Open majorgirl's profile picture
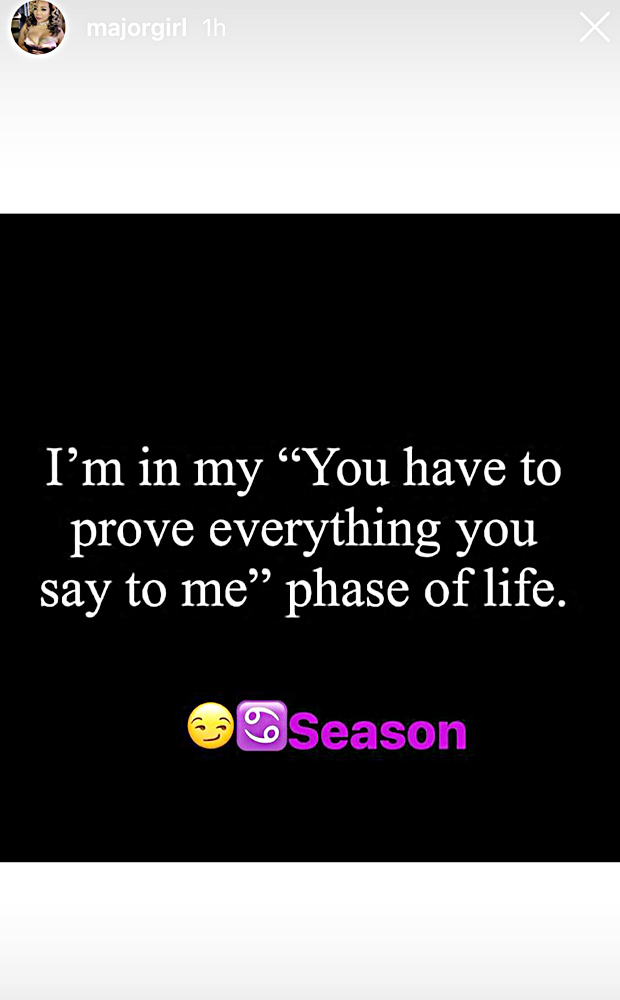The height and width of the screenshot is (1000, 620). (x=38, y=27)
